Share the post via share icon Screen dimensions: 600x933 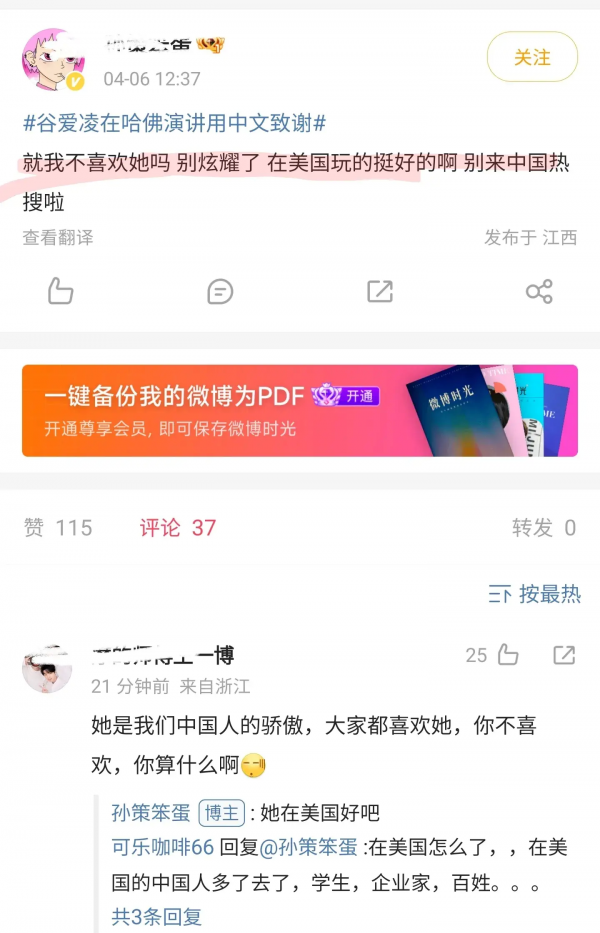(539, 291)
